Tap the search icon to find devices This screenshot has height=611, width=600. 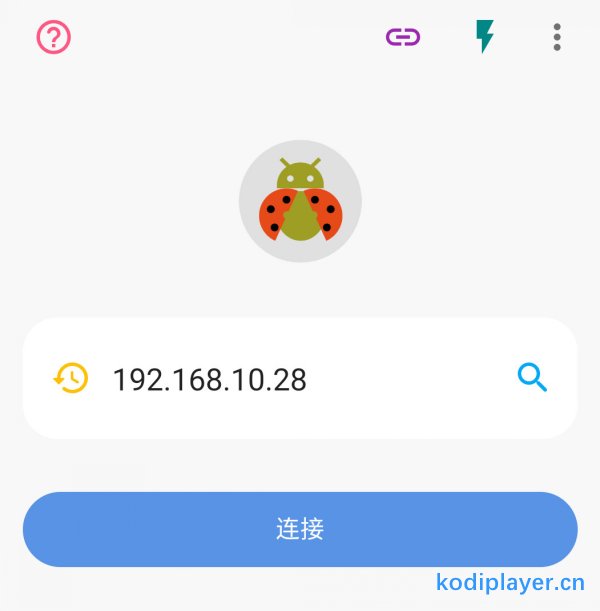tap(532, 377)
